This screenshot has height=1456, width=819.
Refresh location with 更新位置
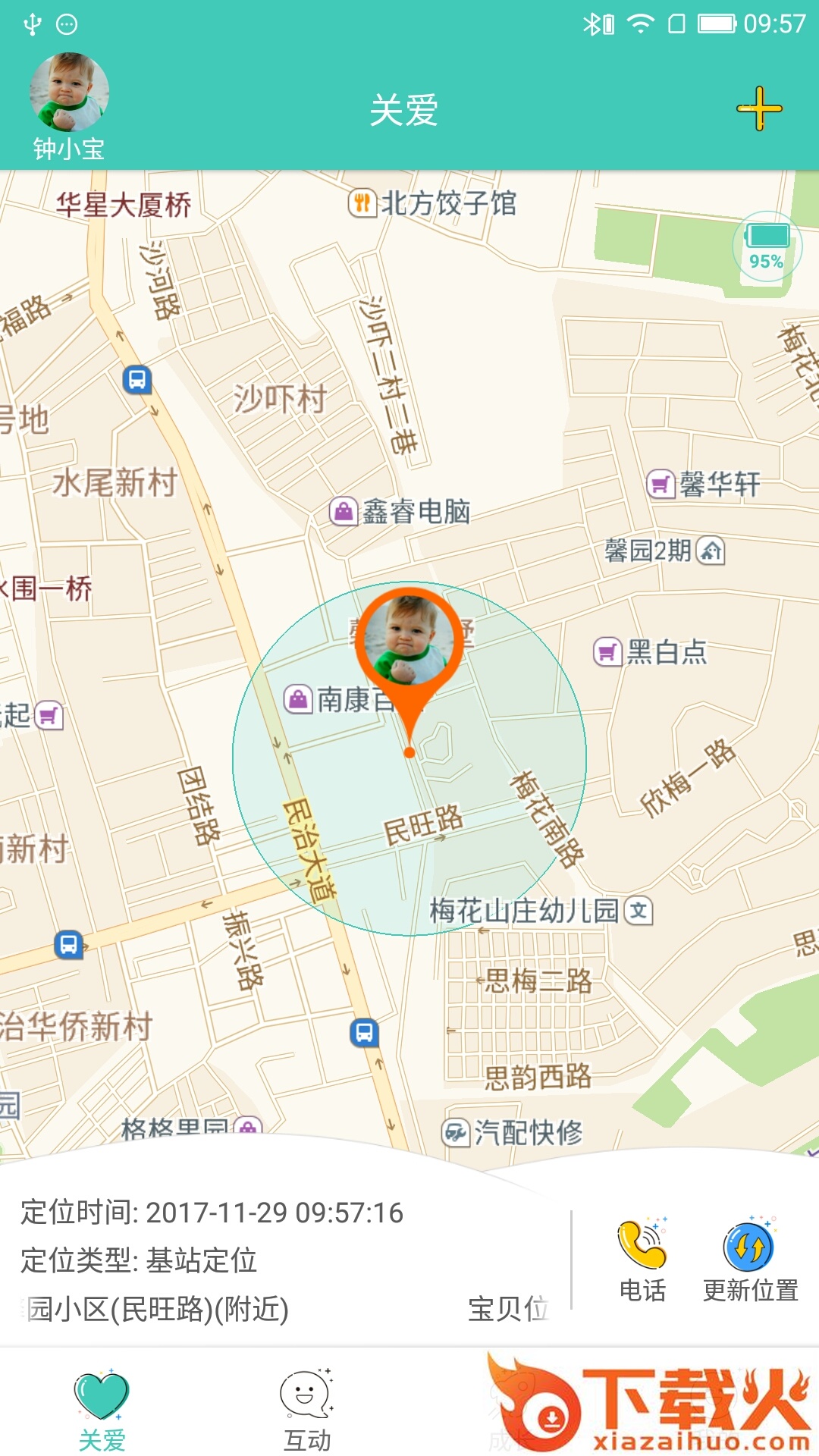tap(750, 1260)
